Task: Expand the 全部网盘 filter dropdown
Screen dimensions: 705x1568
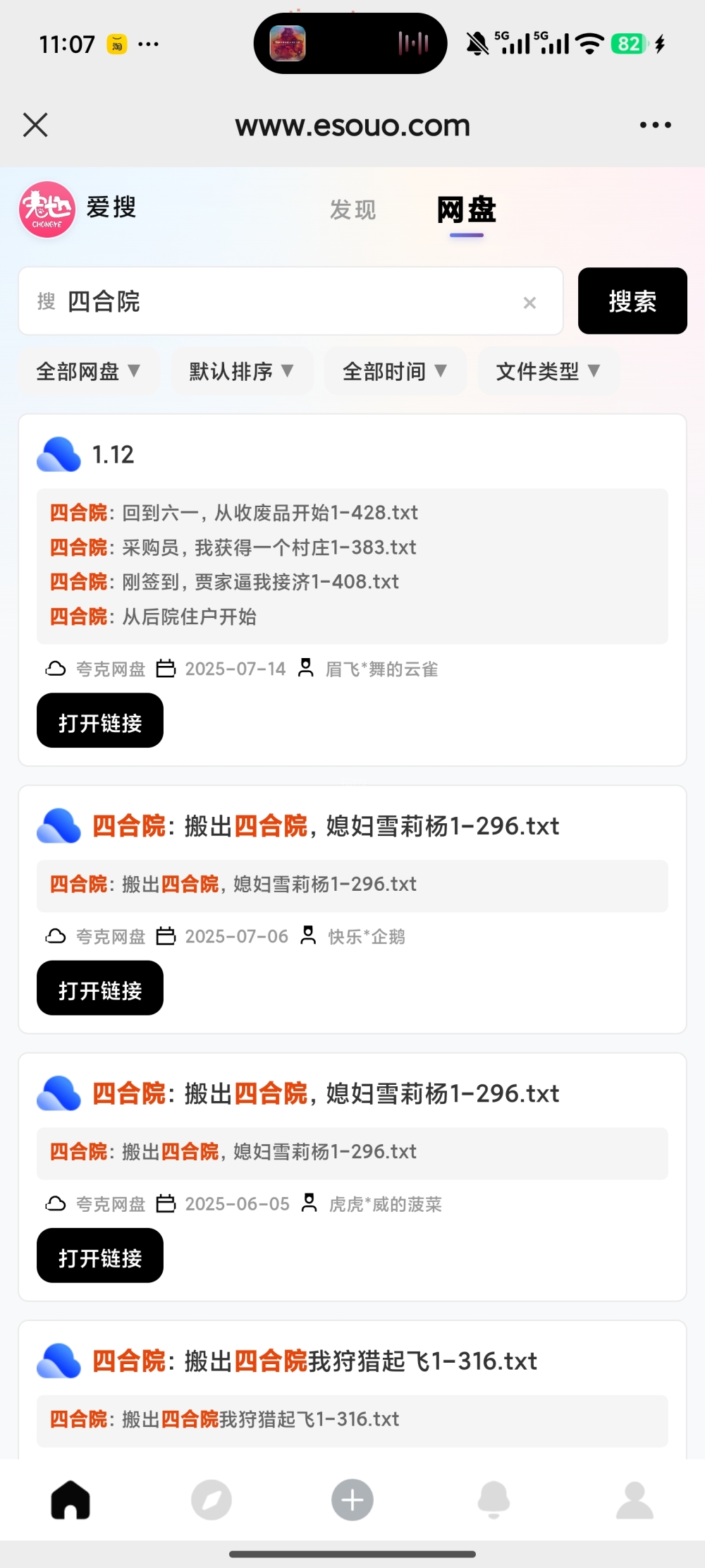Action: point(88,371)
